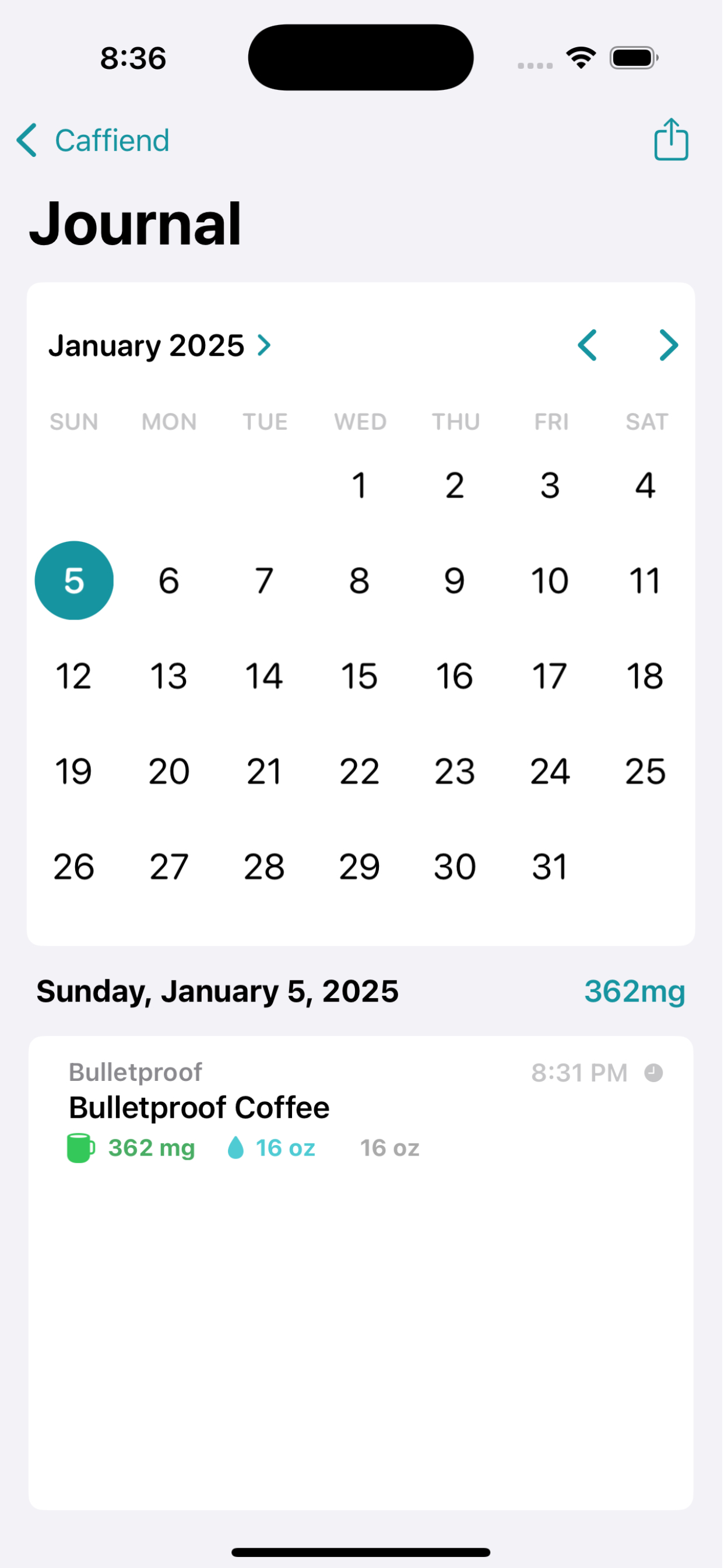Screen dimensions: 724x1568
Task: Choose January 15 on the calendar
Action: pos(360,677)
